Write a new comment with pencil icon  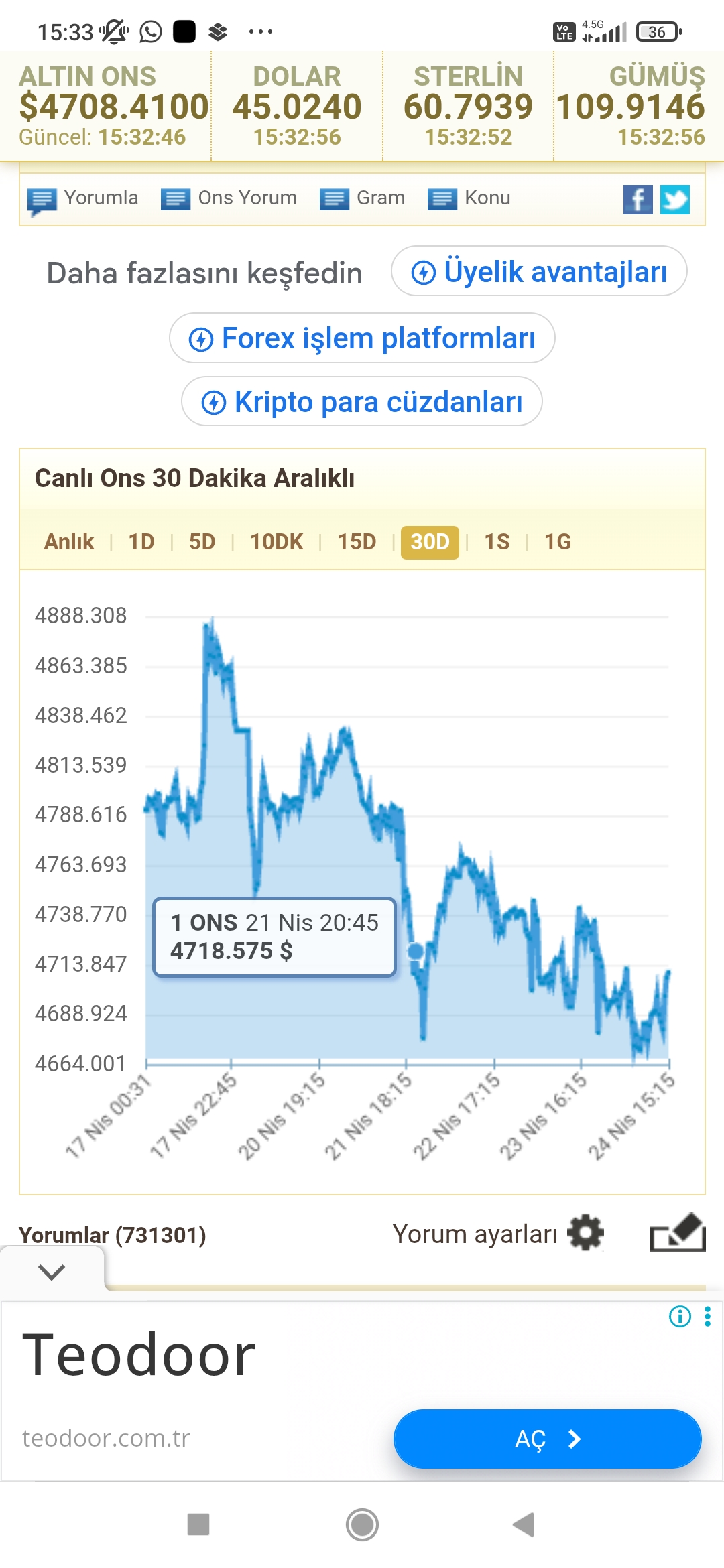click(678, 1233)
